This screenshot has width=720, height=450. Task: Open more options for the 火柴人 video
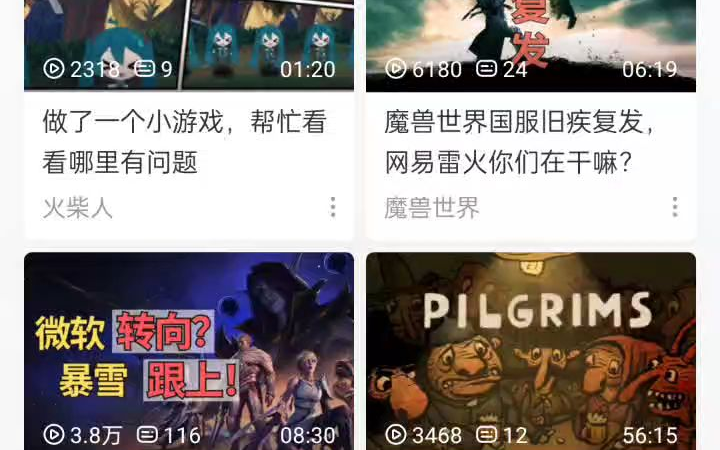pos(333,207)
